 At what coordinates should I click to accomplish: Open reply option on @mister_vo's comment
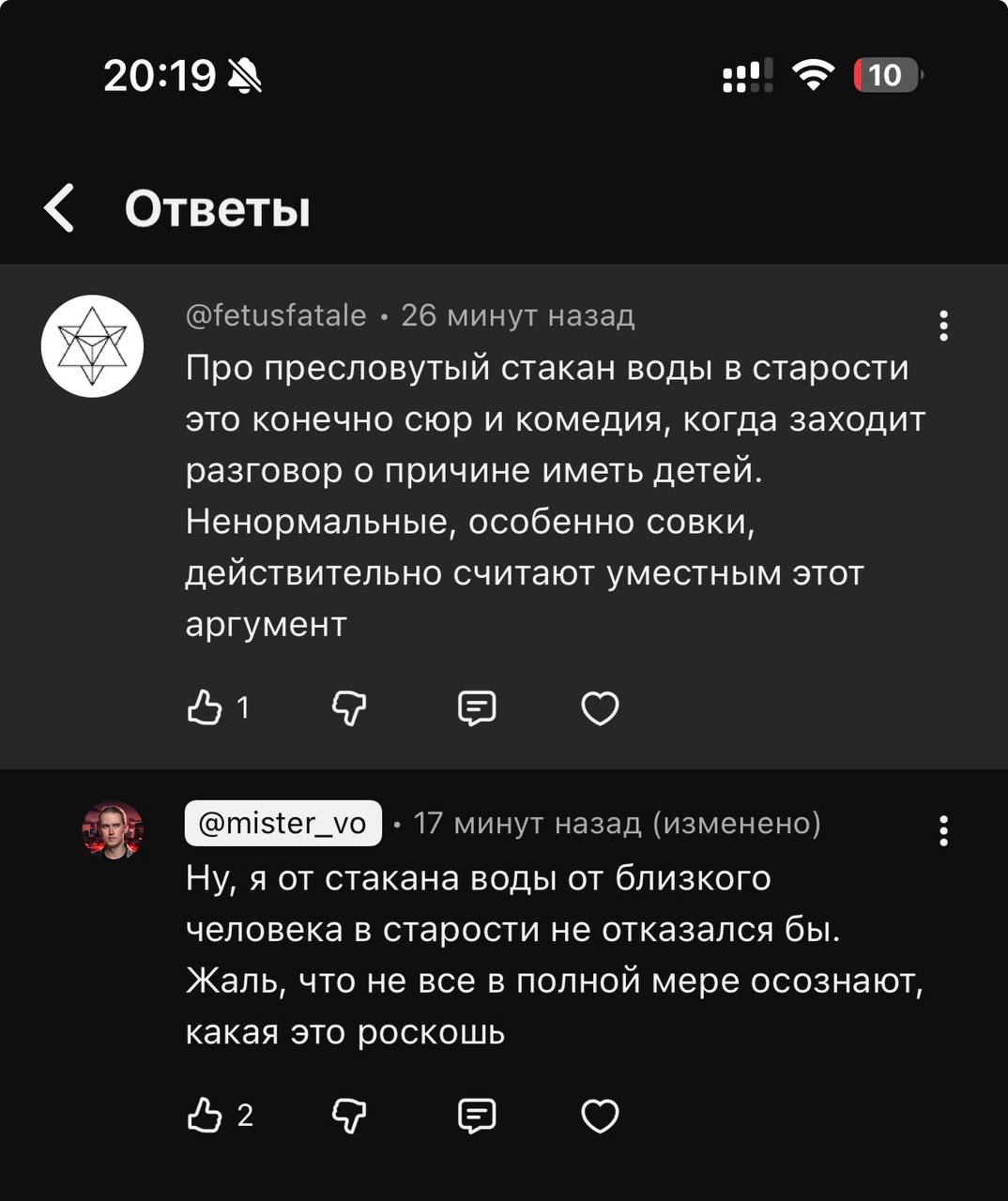pos(475,1117)
